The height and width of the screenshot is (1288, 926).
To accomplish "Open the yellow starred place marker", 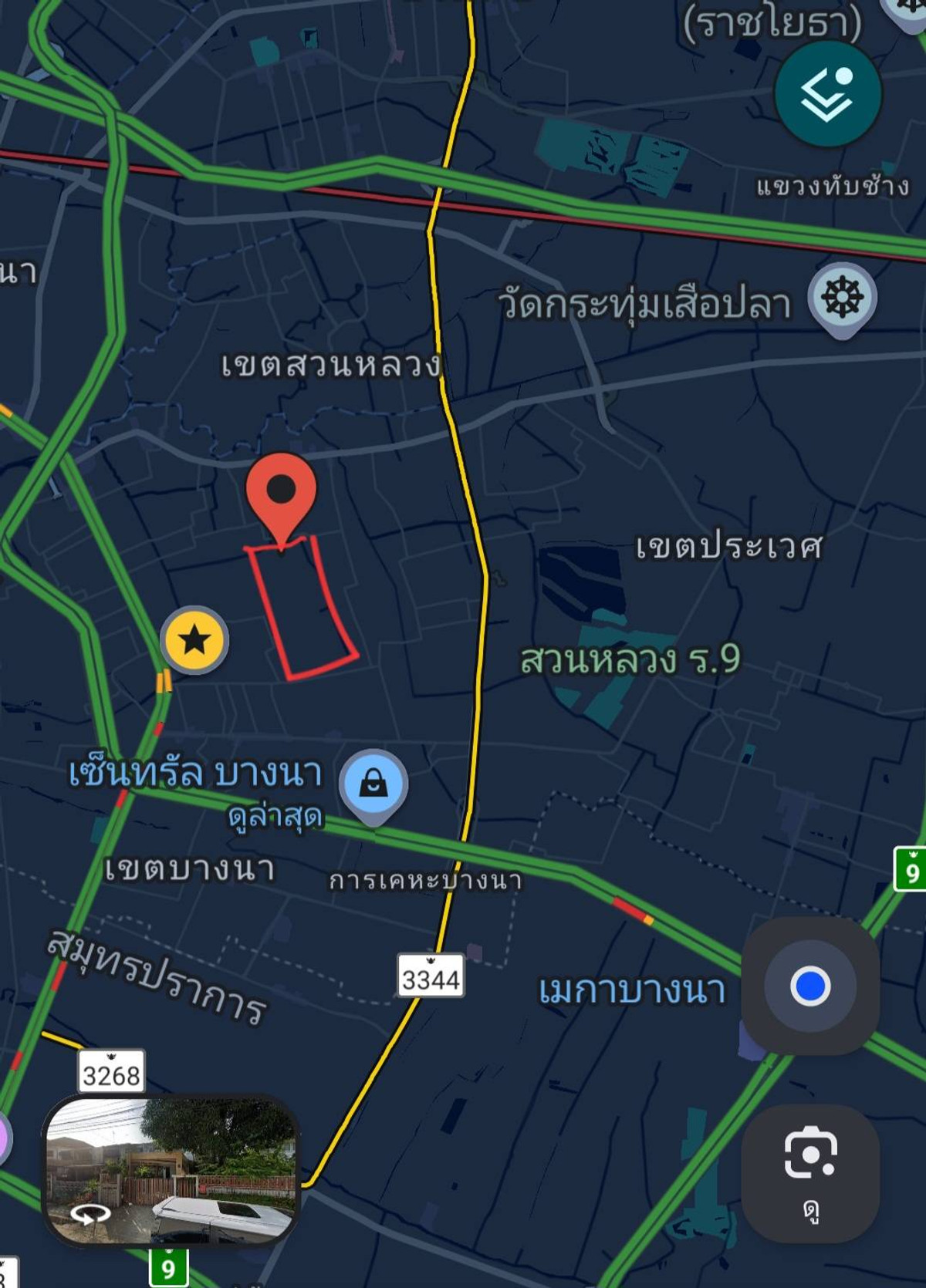I will click(194, 639).
